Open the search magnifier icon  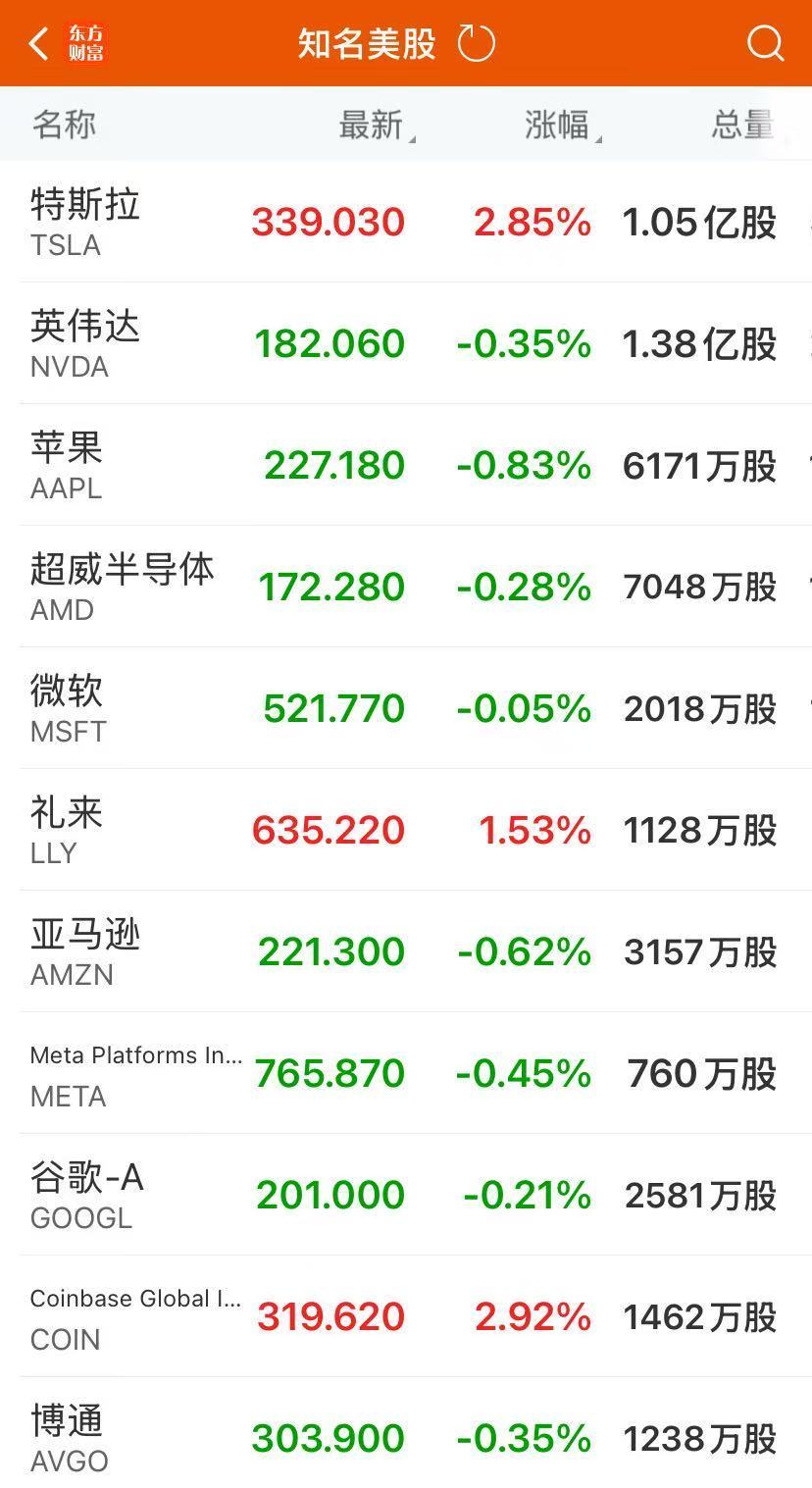point(765,43)
